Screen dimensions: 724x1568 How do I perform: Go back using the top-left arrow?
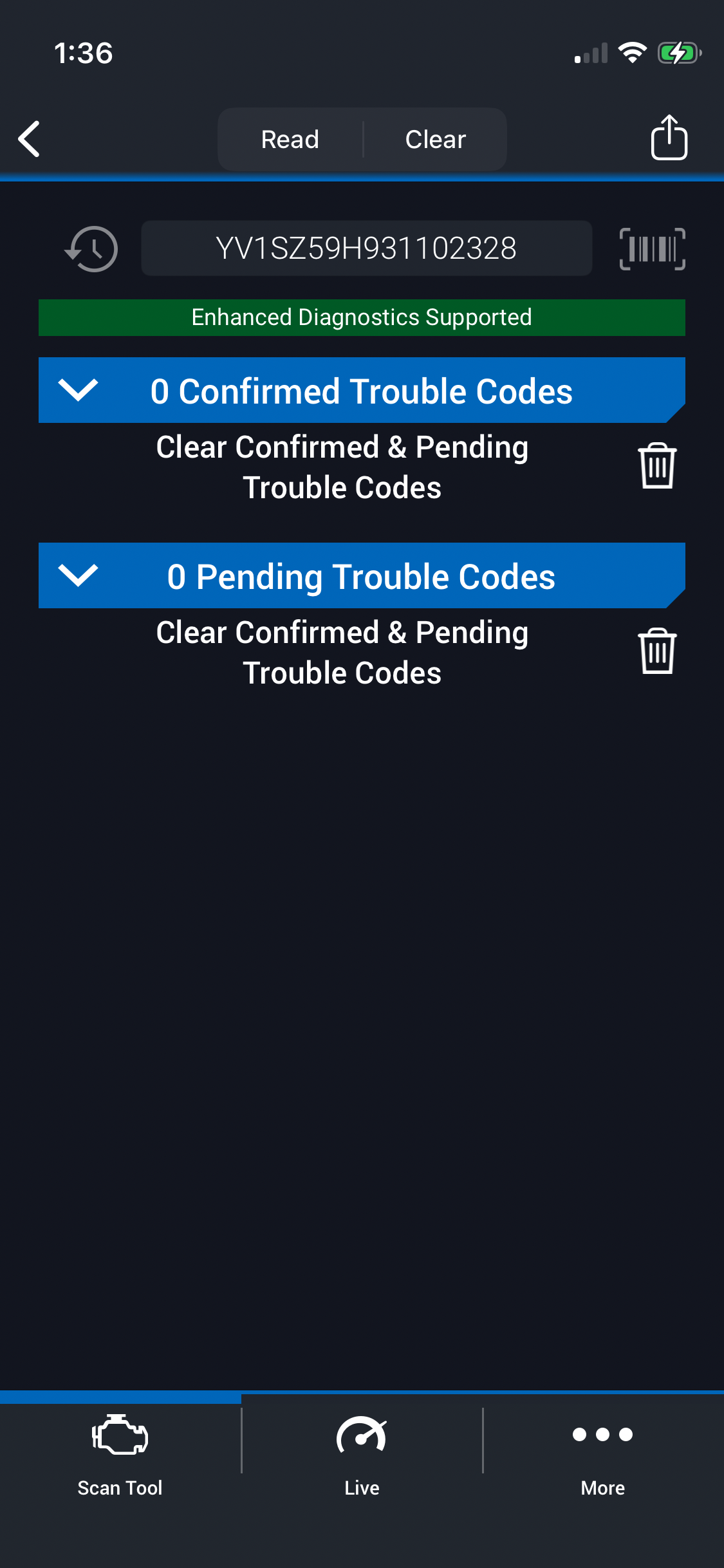(x=30, y=139)
